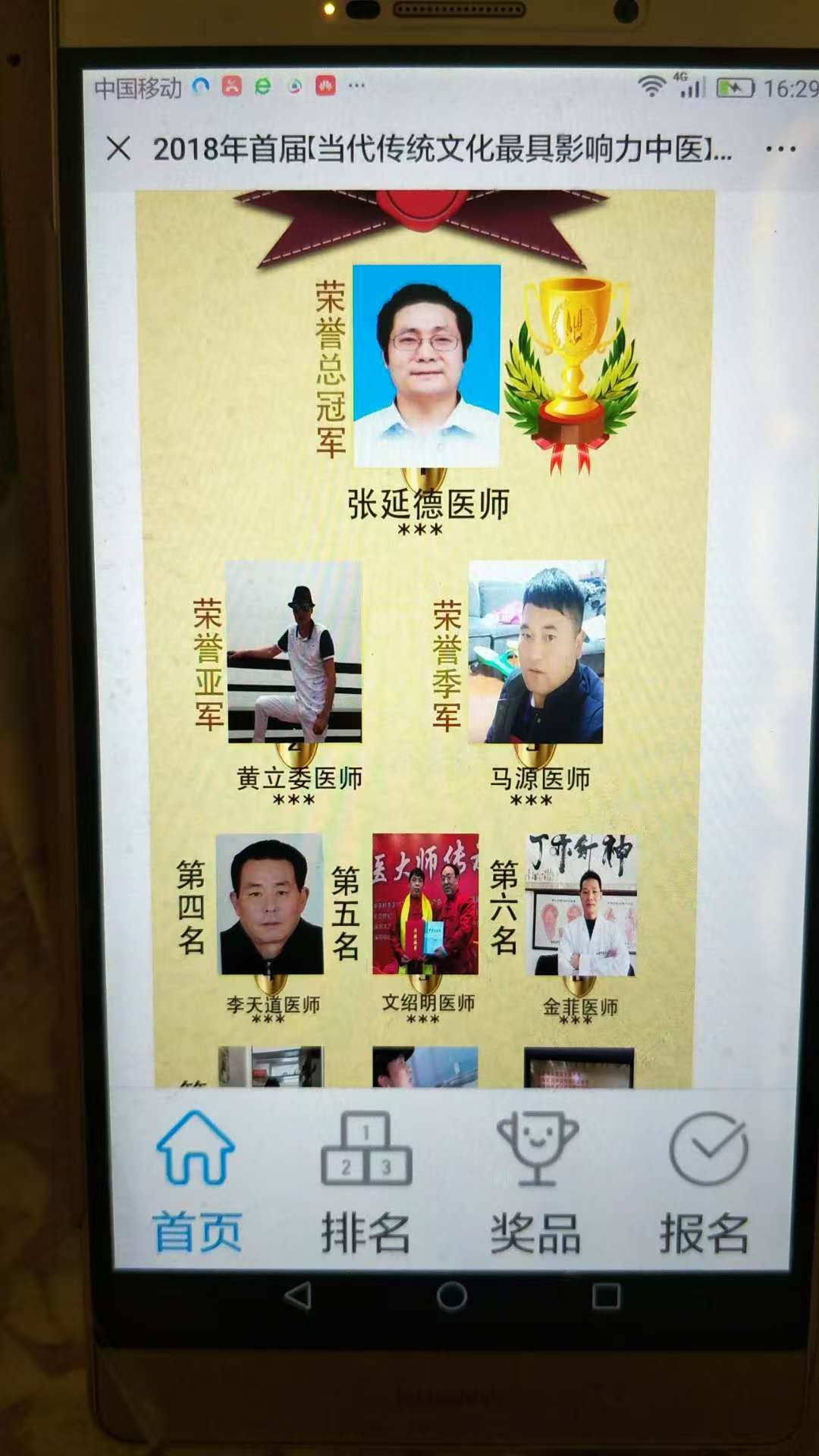View sixth-place 金菲医师's entry
This screenshot has height=1456, width=819.
580,905
